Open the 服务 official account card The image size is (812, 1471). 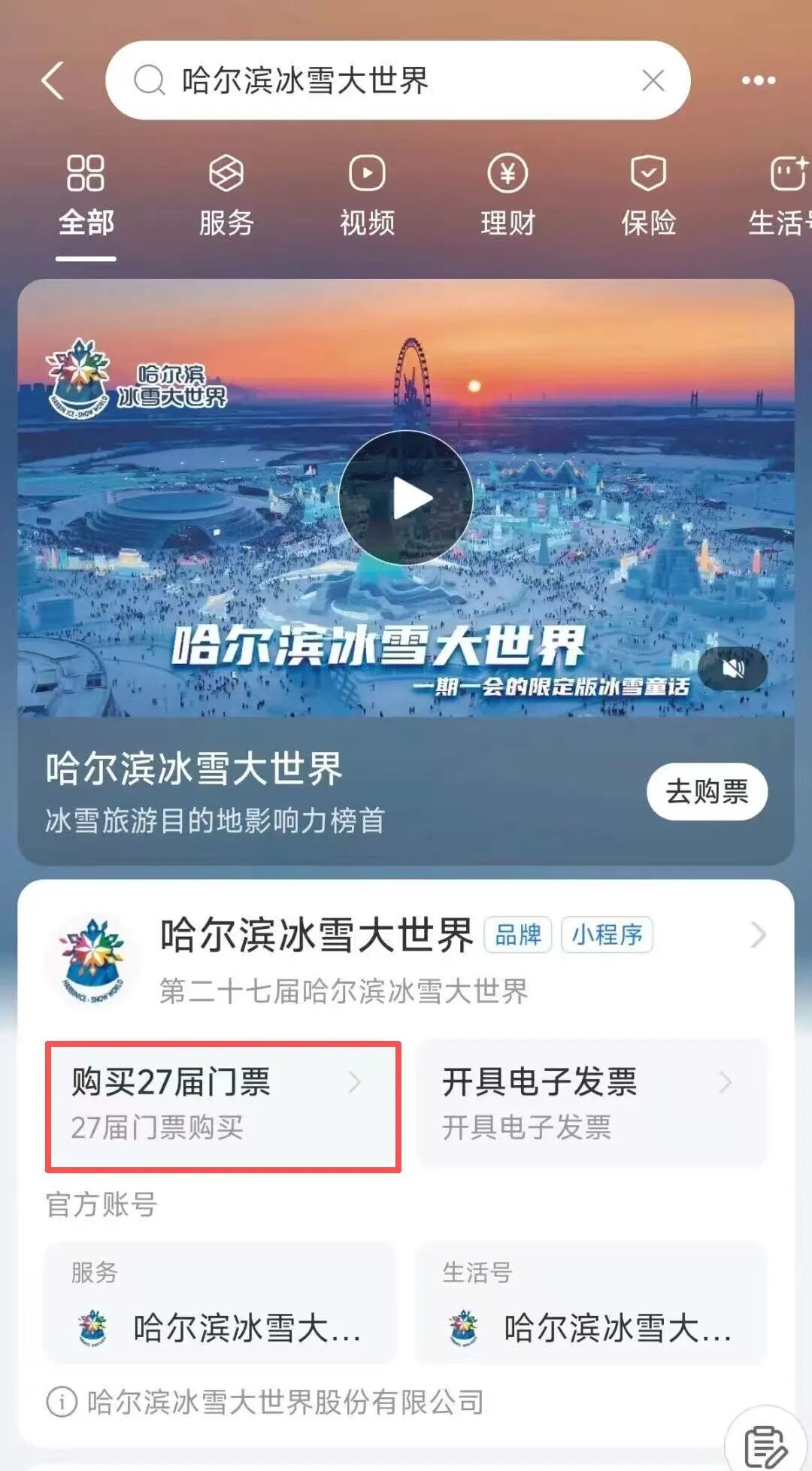[x=220, y=1303]
